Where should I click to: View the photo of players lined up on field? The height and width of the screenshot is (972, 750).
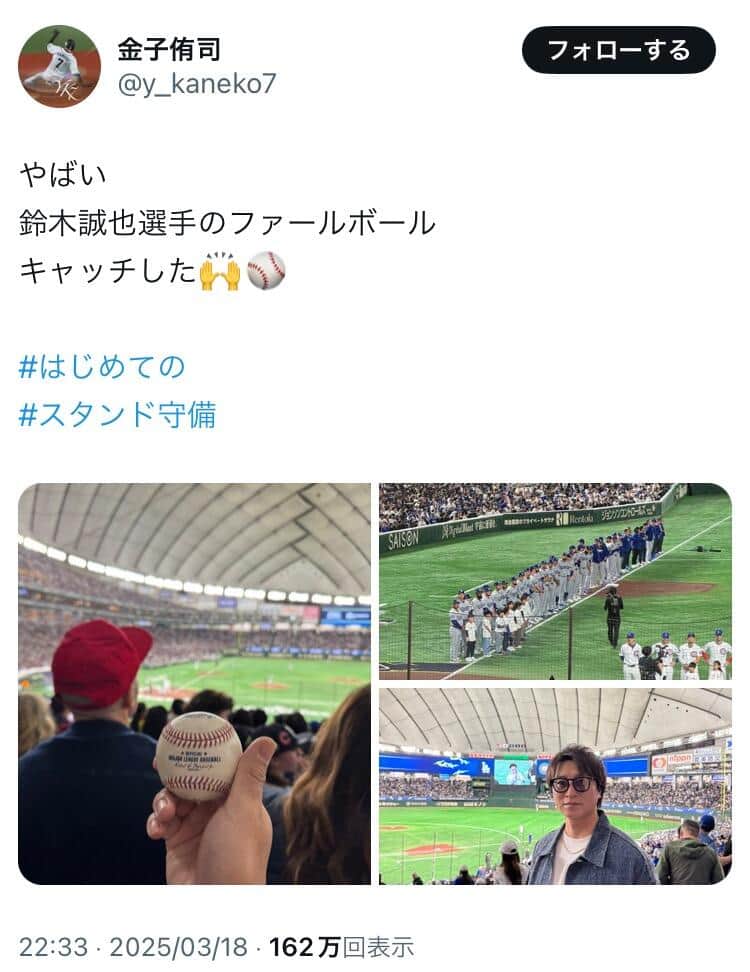pyautogui.click(x=555, y=581)
